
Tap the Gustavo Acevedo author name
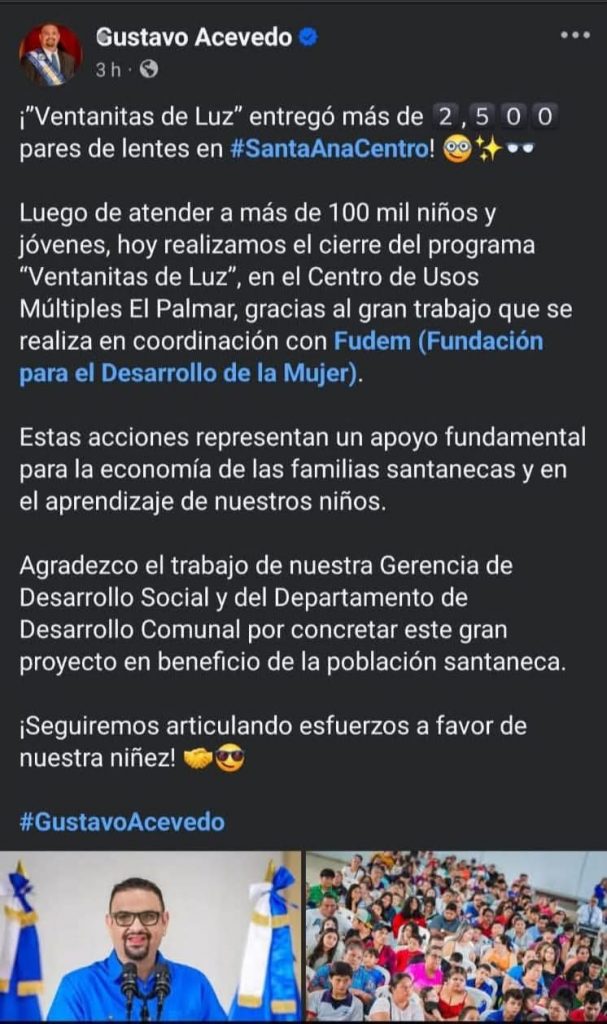(193, 37)
